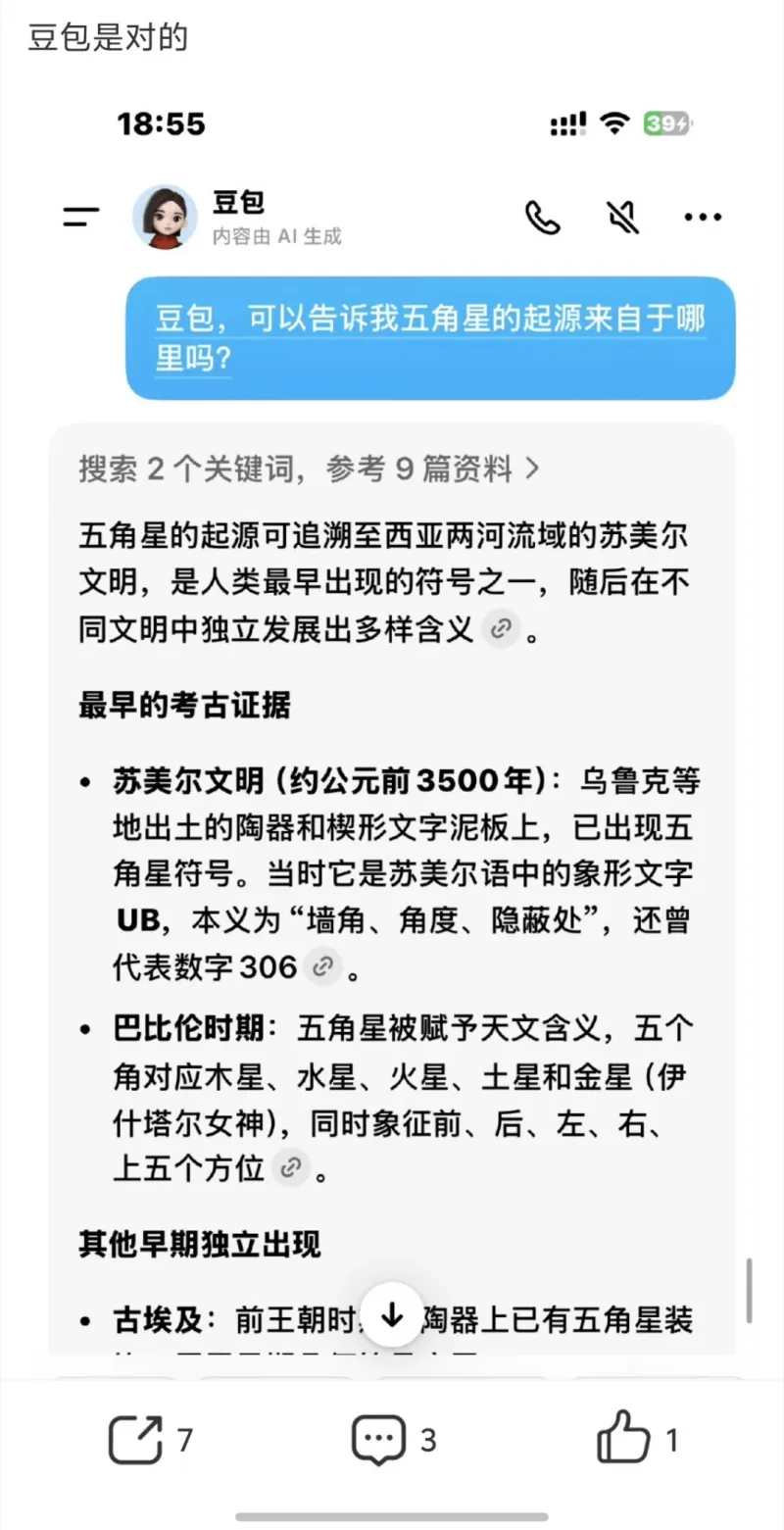This screenshot has width=784, height=1530.
Task: Start a voice call with 豆包
Action: tap(543, 218)
